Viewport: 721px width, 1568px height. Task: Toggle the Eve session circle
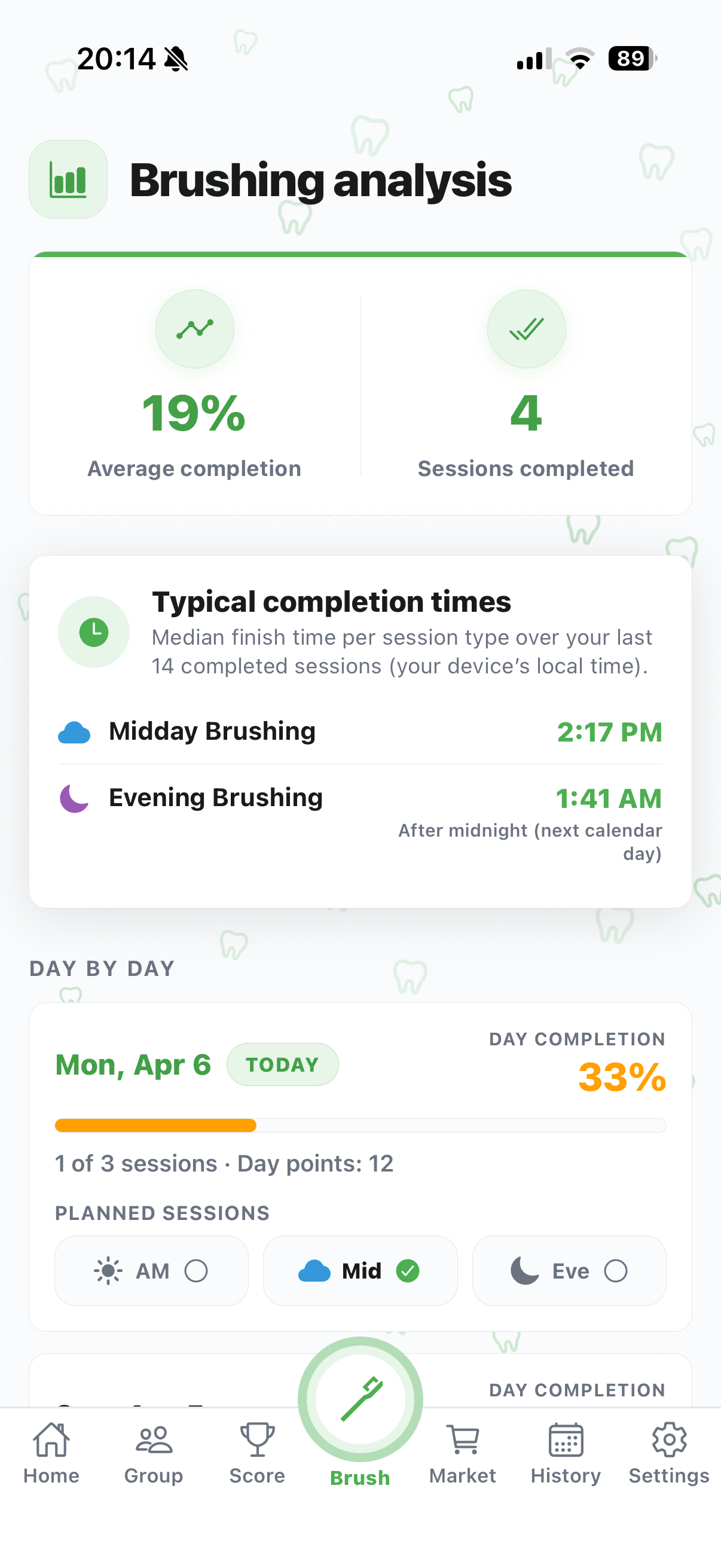(616, 1271)
